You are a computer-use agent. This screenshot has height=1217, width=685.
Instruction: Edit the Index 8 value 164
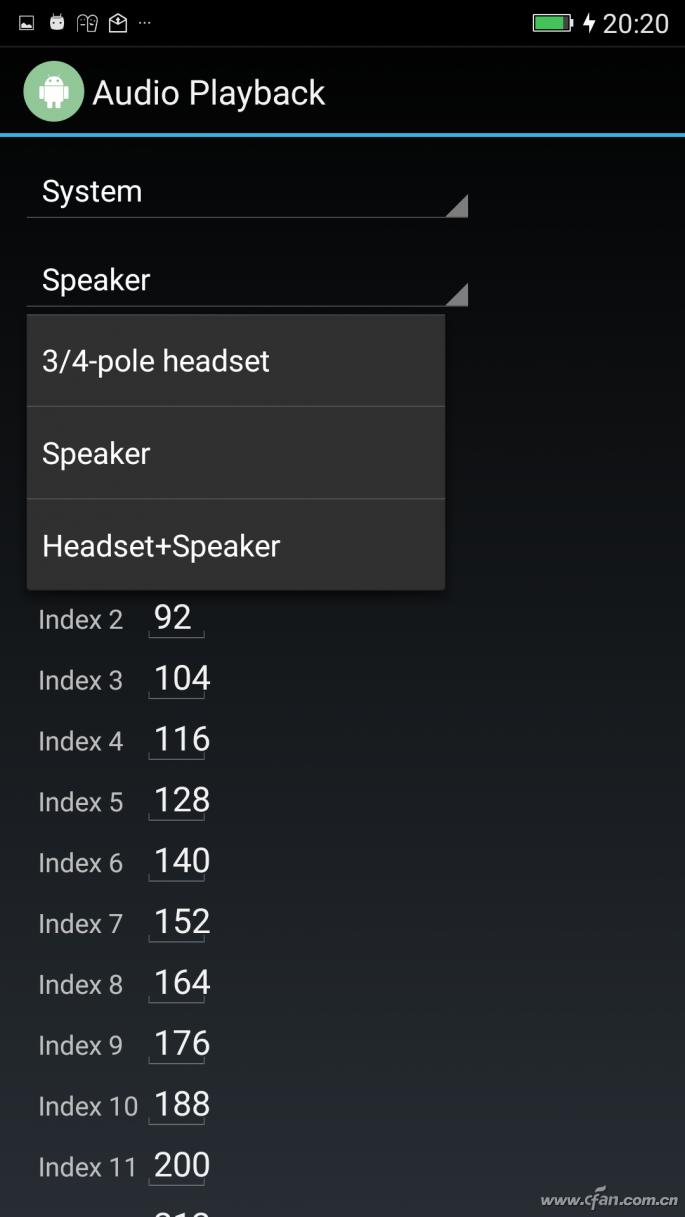181,984
